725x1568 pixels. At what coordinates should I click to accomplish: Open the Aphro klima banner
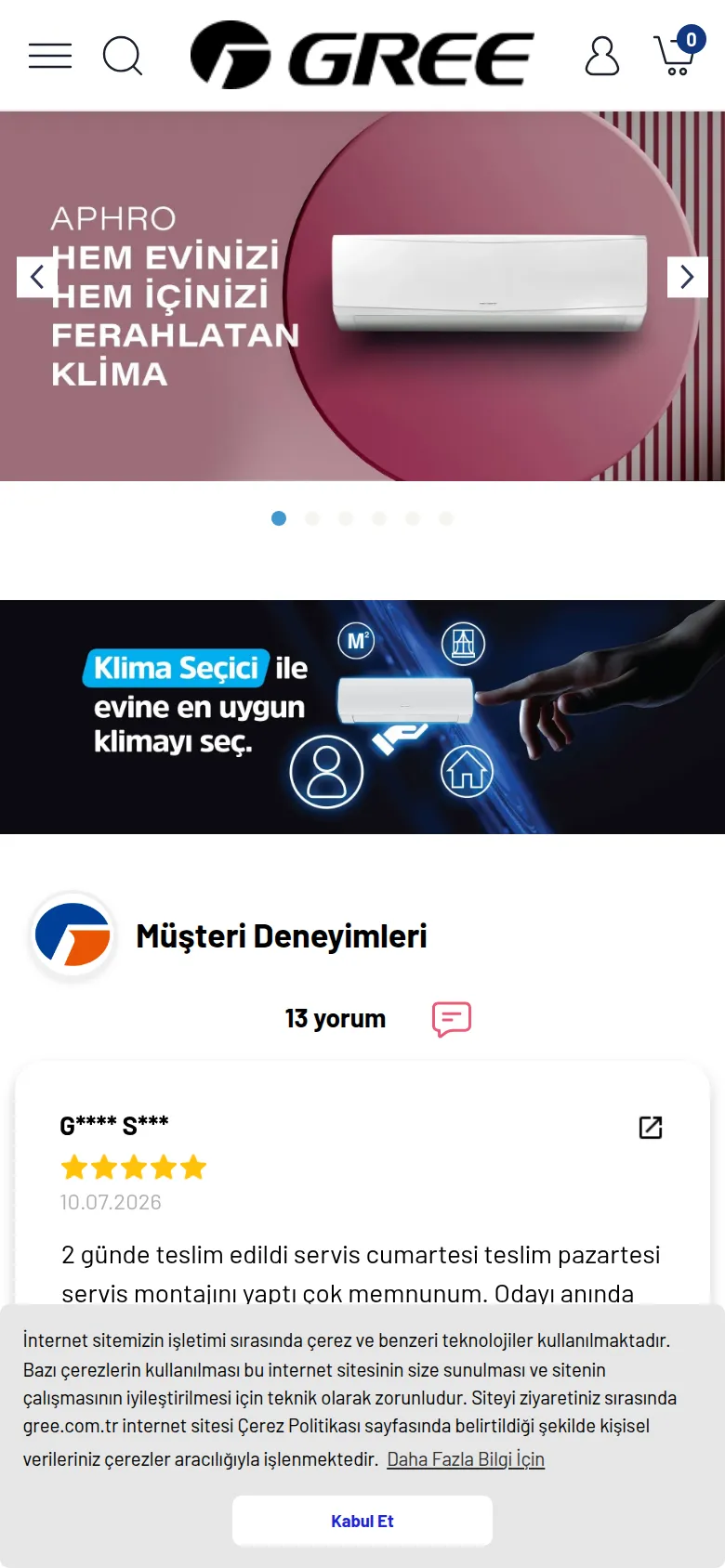(362, 296)
